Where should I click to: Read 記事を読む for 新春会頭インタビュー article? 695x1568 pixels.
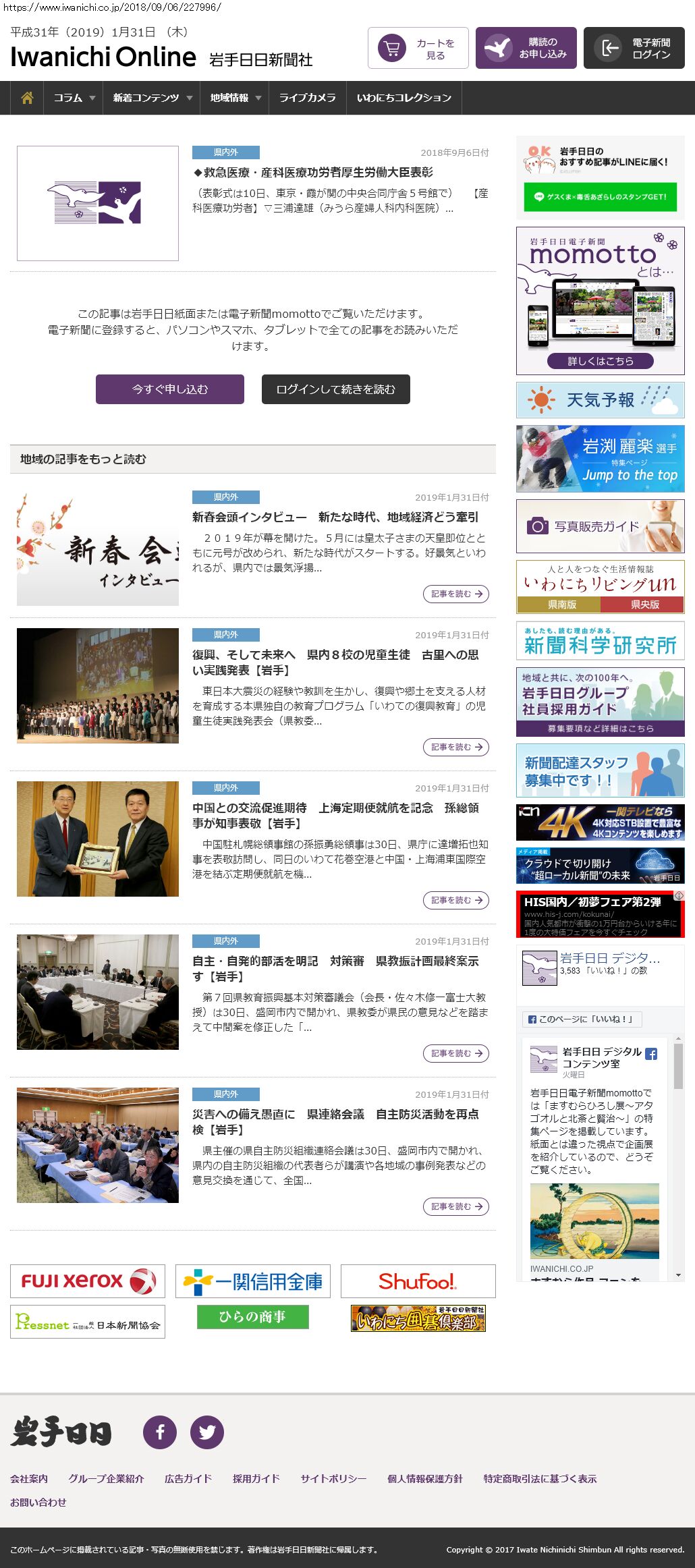coord(456,594)
